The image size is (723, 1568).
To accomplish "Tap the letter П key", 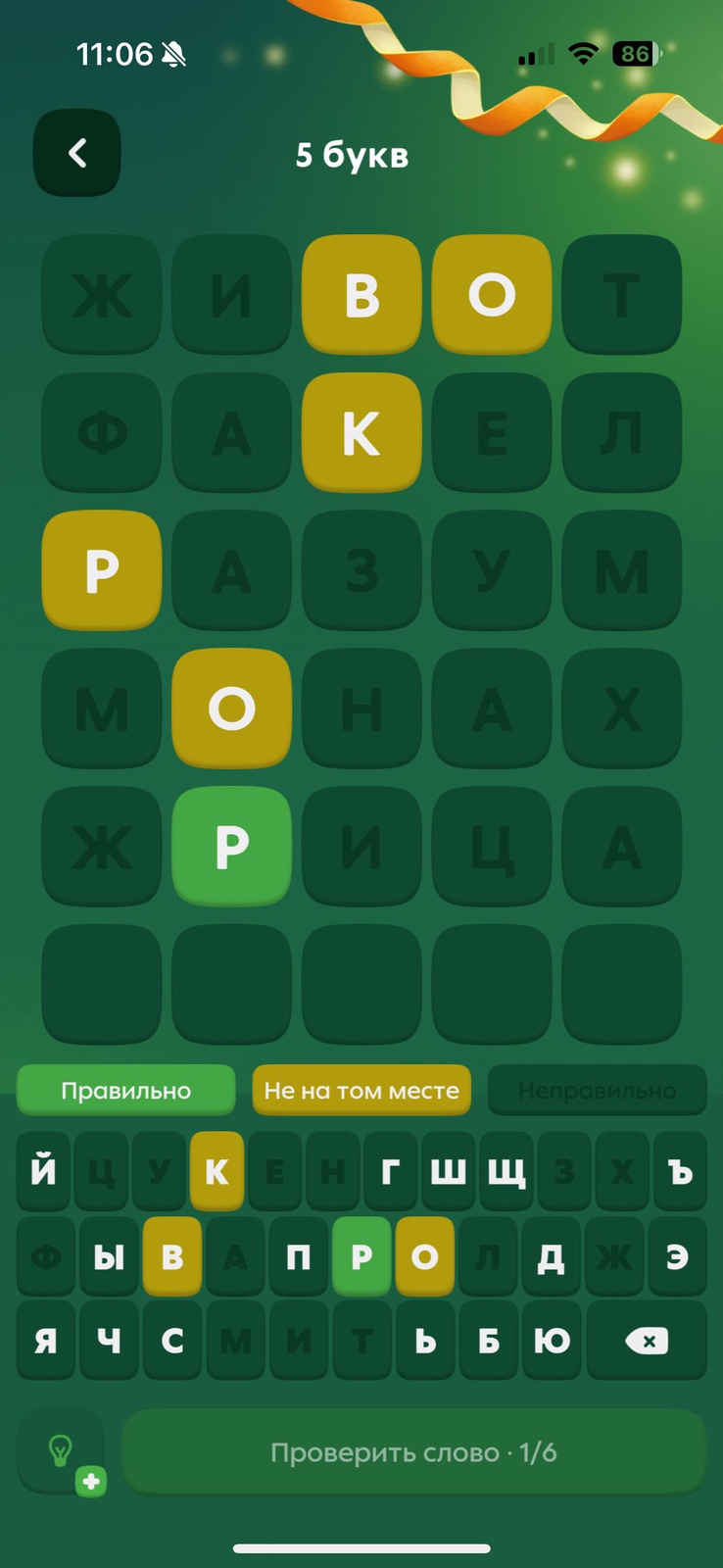I will [x=298, y=1255].
